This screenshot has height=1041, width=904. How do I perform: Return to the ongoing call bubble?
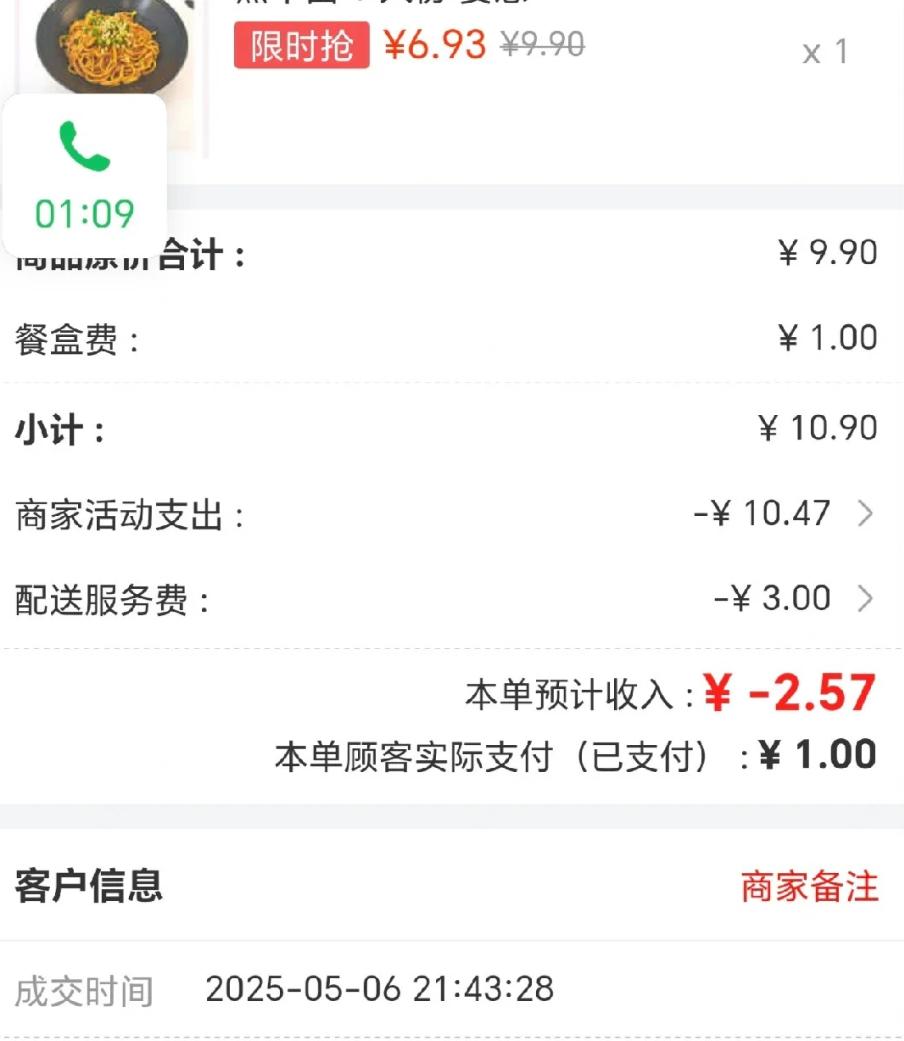point(84,175)
